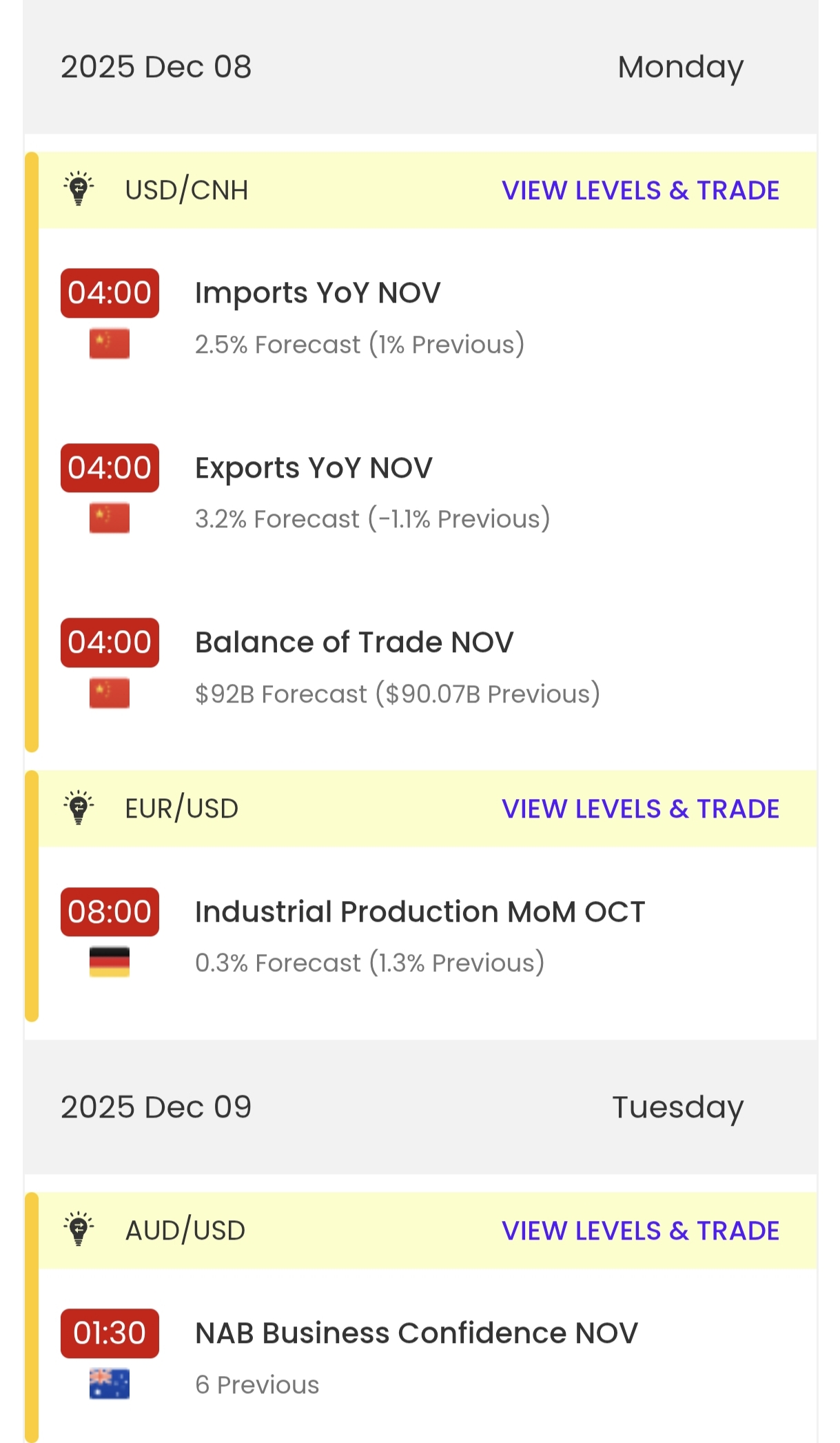View the Balance of Trade NOV event
The height and width of the screenshot is (1443, 840).
tap(354, 643)
